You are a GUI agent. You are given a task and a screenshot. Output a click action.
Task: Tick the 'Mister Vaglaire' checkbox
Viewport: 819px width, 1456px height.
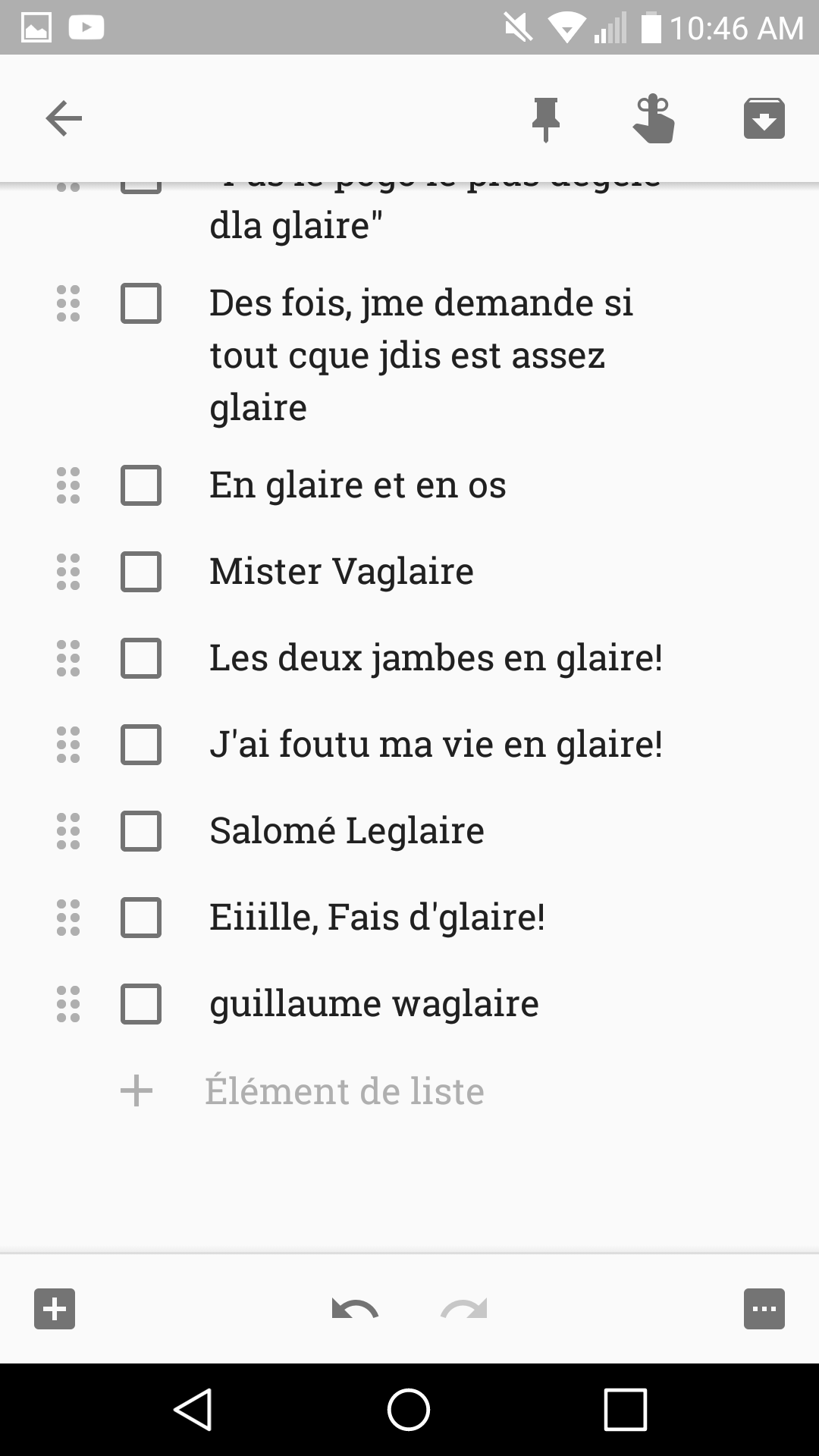click(141, 572)
